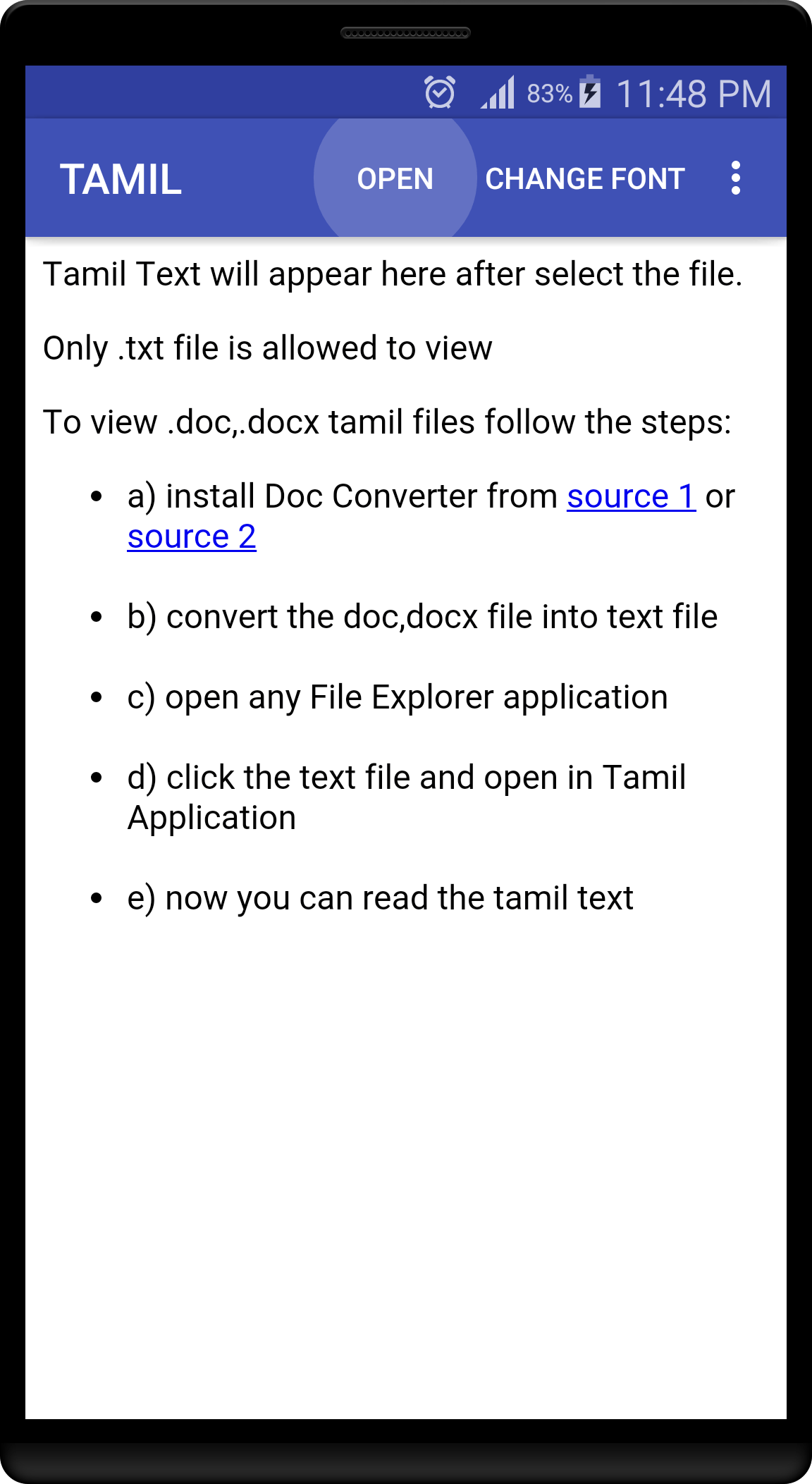Image resolution: width=812 pixels, height=1484 pixels.
Task: Follow the source 1 link
Action: [x=631, y=496]
